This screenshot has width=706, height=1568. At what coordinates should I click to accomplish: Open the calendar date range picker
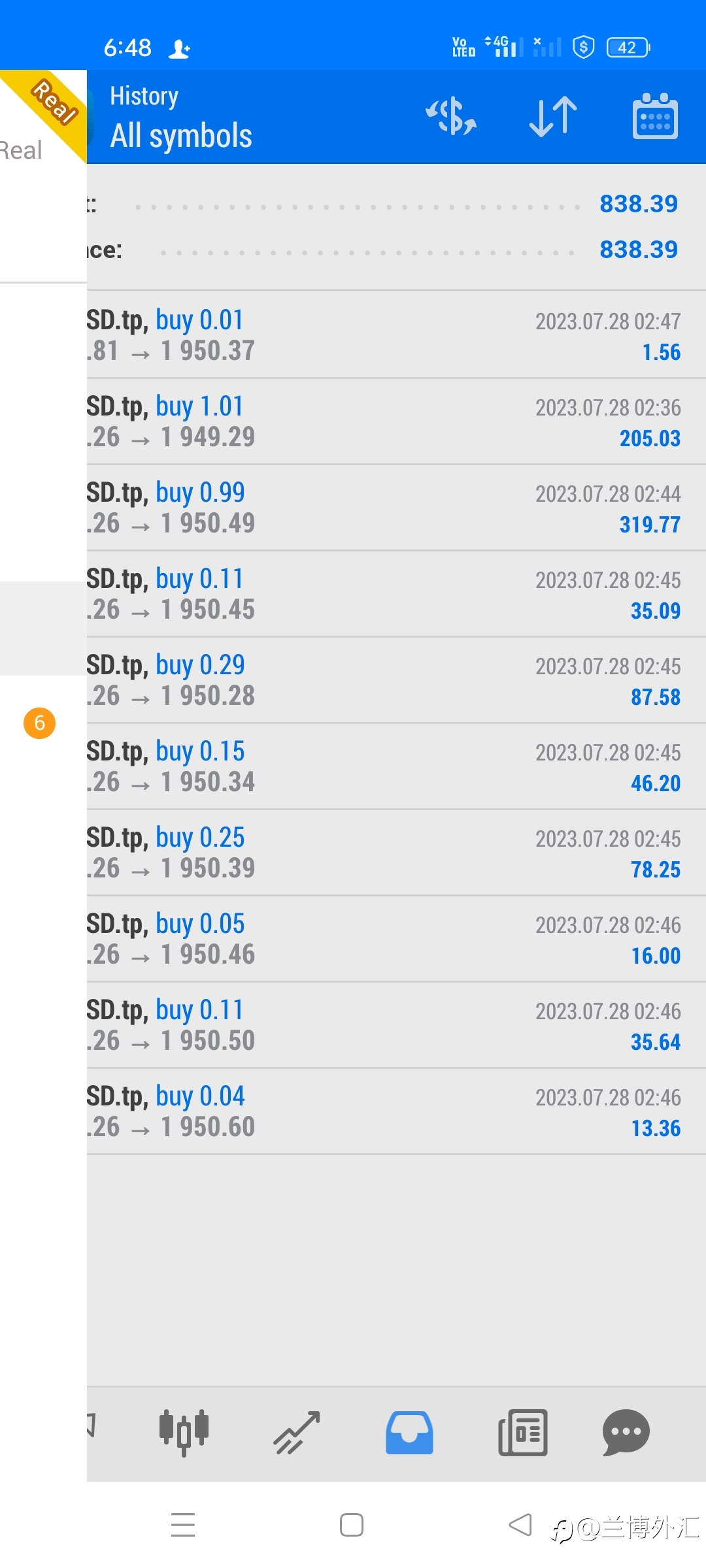(x=655, y=116)
